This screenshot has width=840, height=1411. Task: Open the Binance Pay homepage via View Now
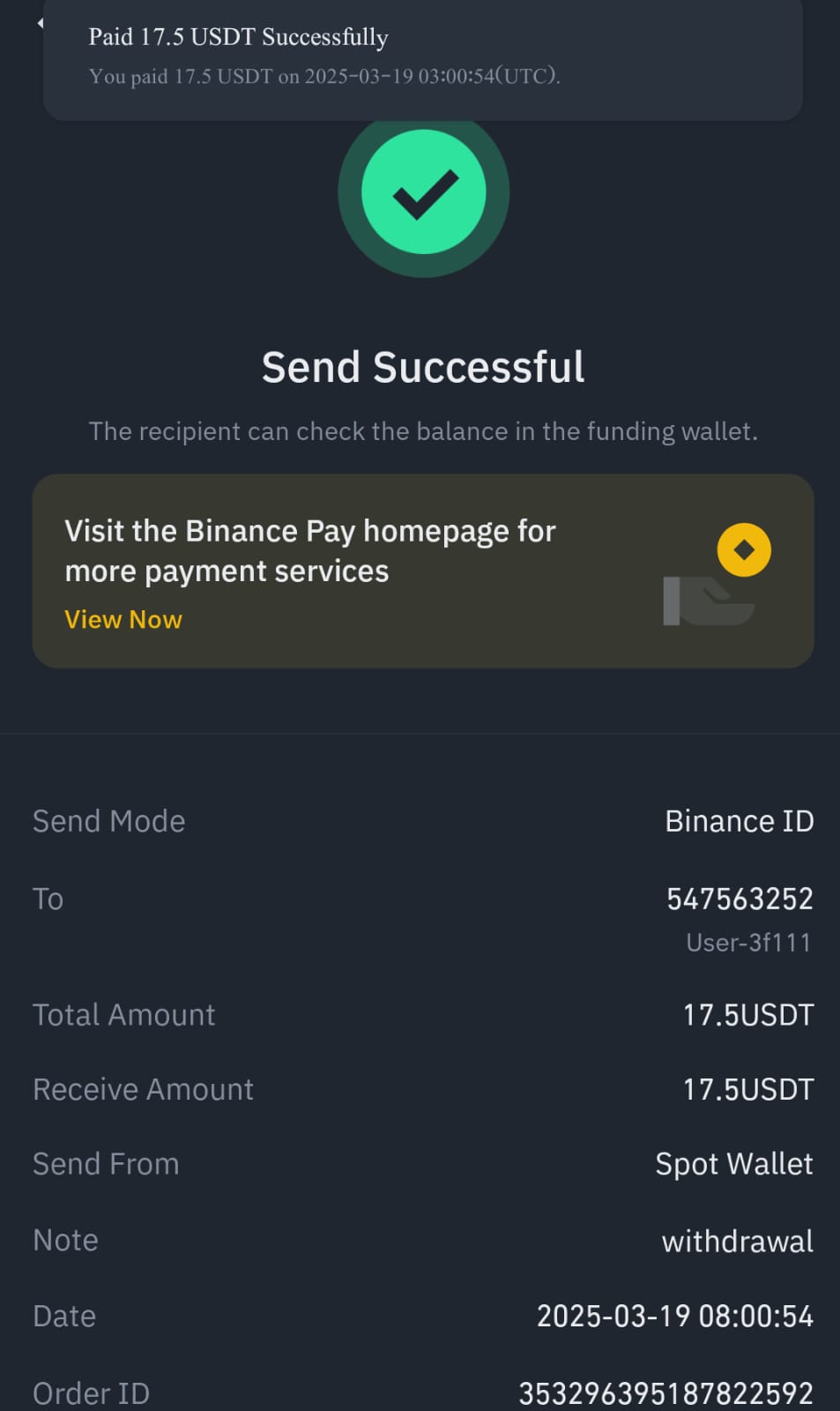pos(123,619)
